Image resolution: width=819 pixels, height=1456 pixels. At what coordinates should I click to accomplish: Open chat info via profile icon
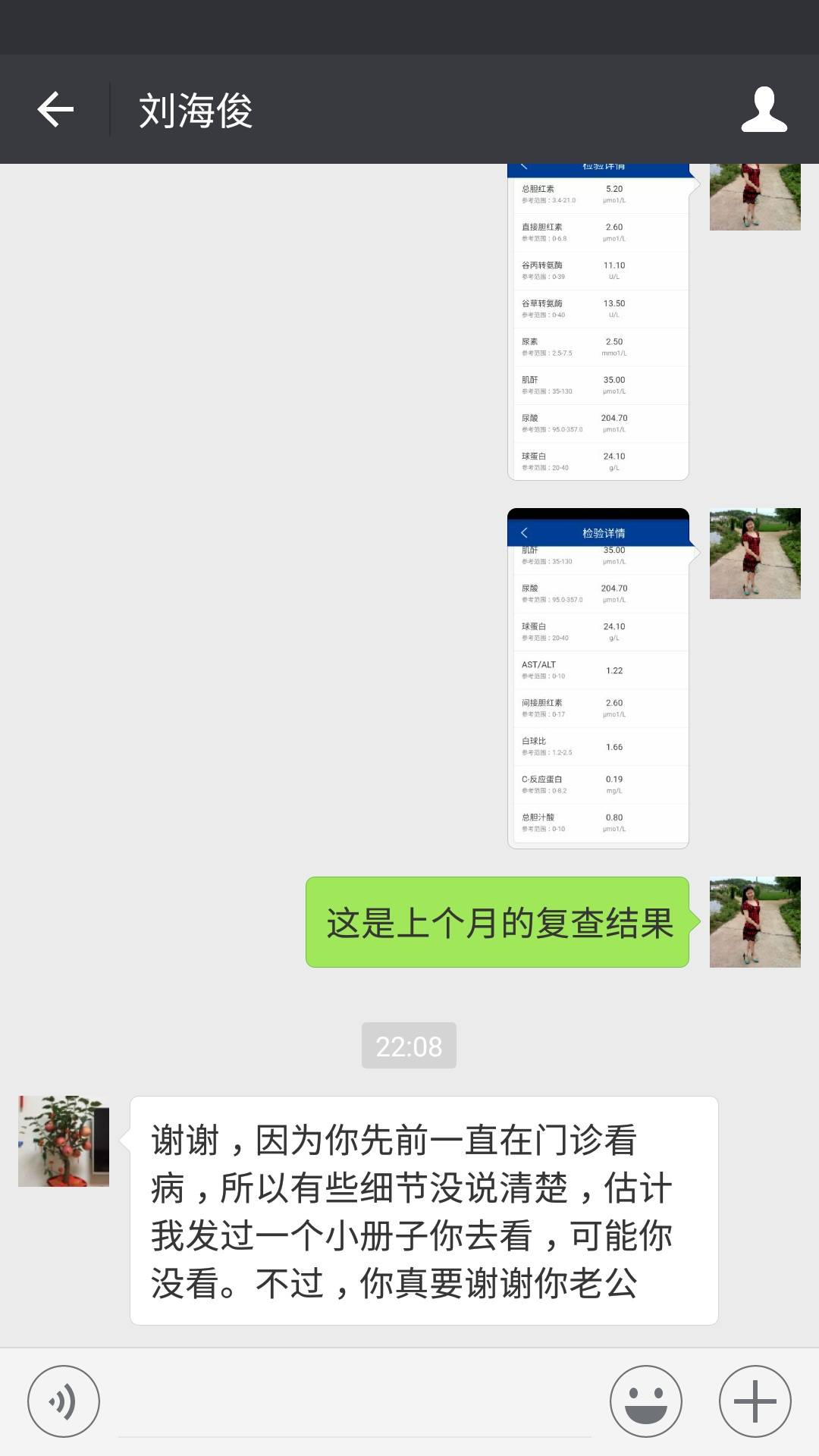(764, 110)
